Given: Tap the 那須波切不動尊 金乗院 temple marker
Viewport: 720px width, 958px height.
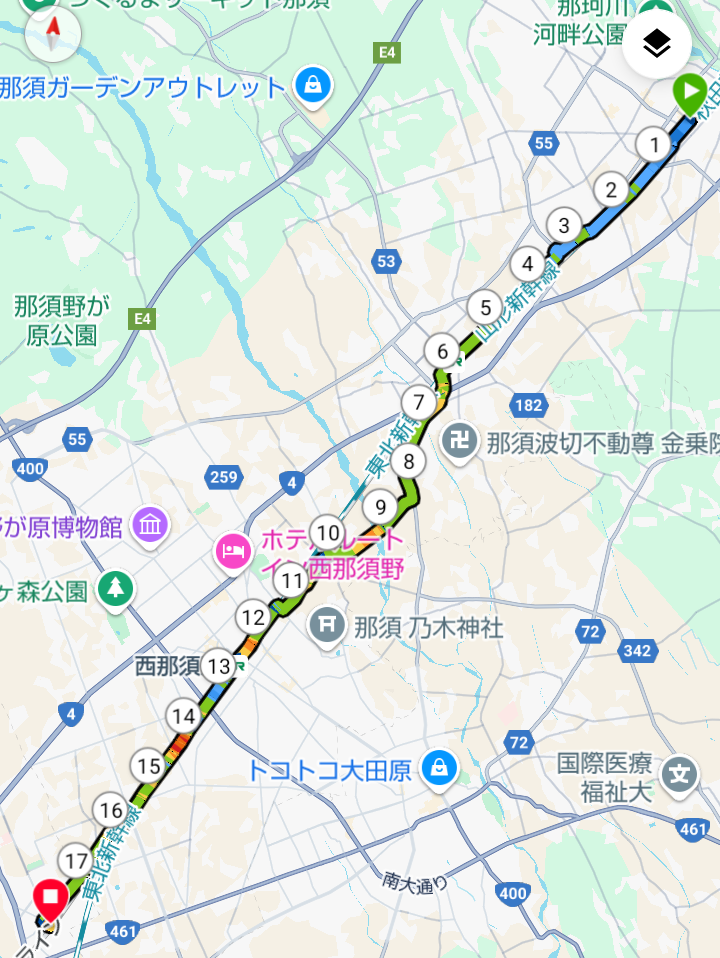Looking at the screenshot, I should pyautogui.click(x=459, y=443).
